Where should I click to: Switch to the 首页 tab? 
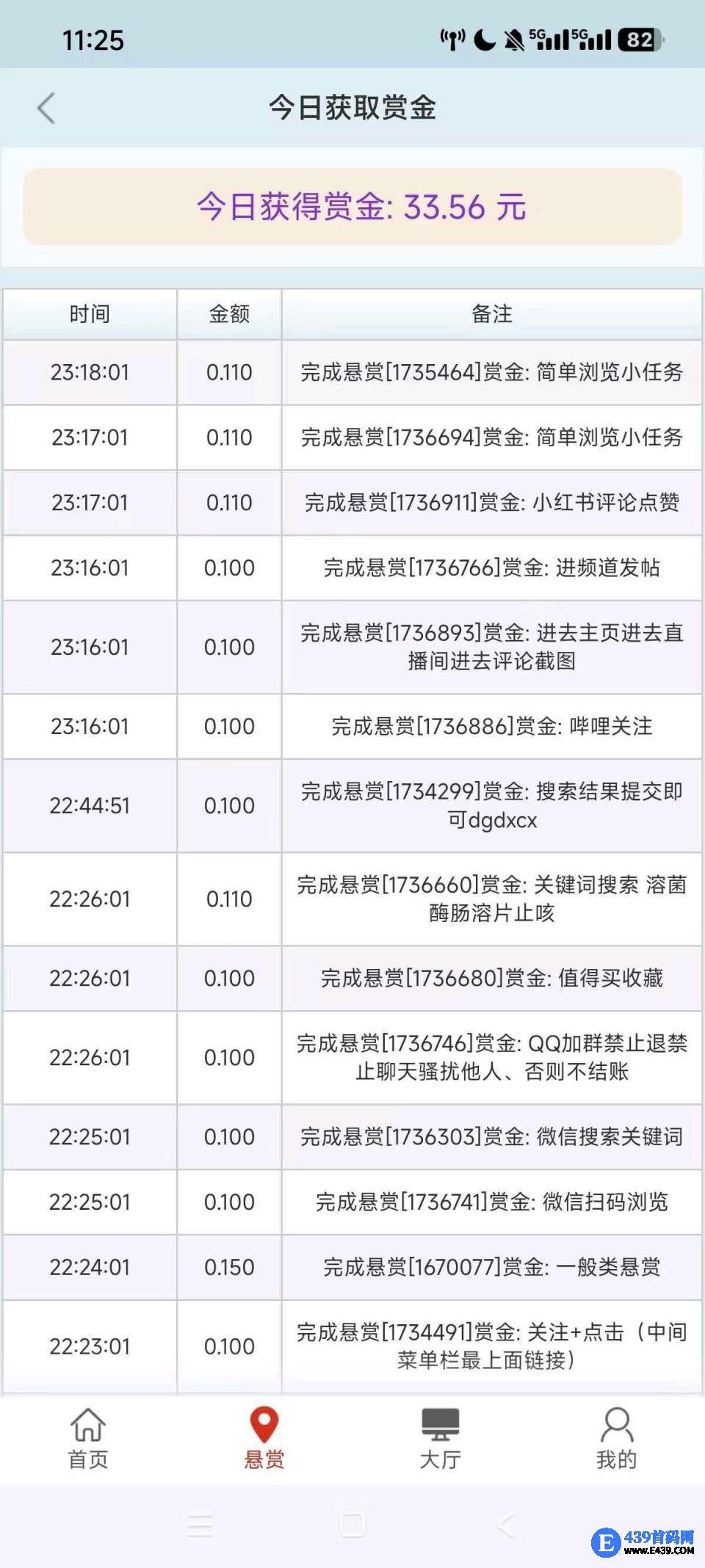(88, 1437)
